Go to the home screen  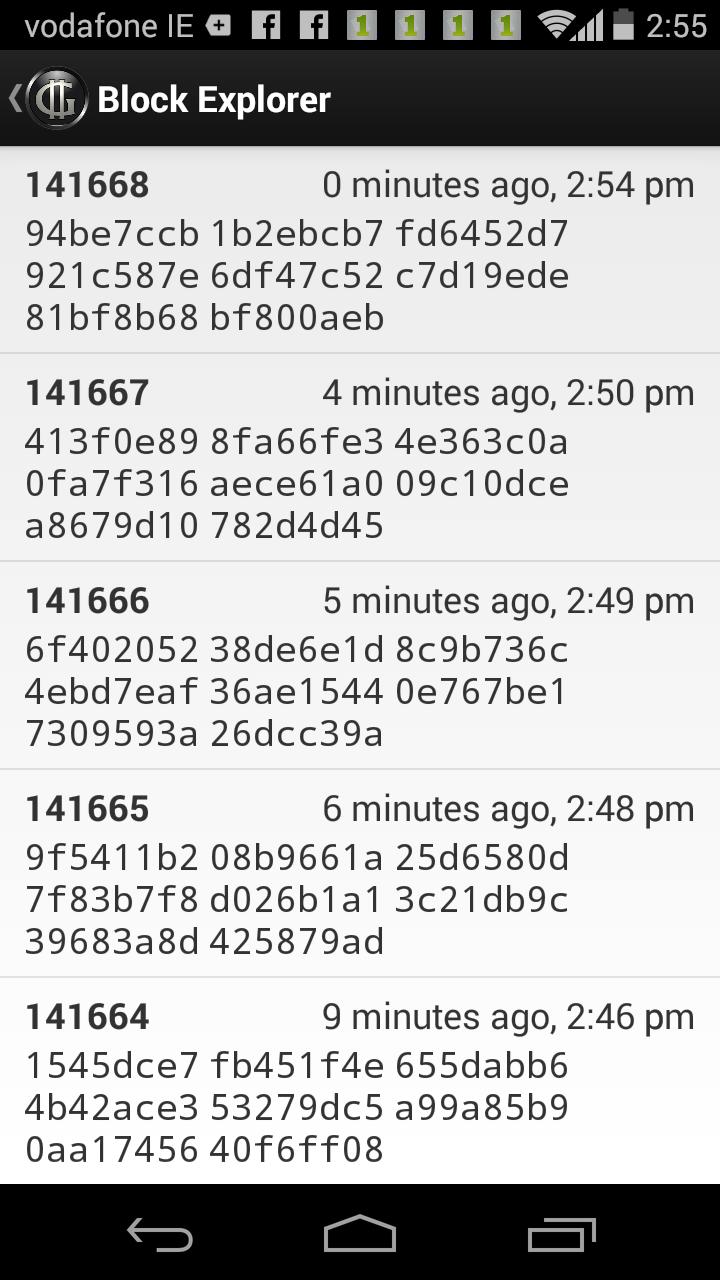360,1234
